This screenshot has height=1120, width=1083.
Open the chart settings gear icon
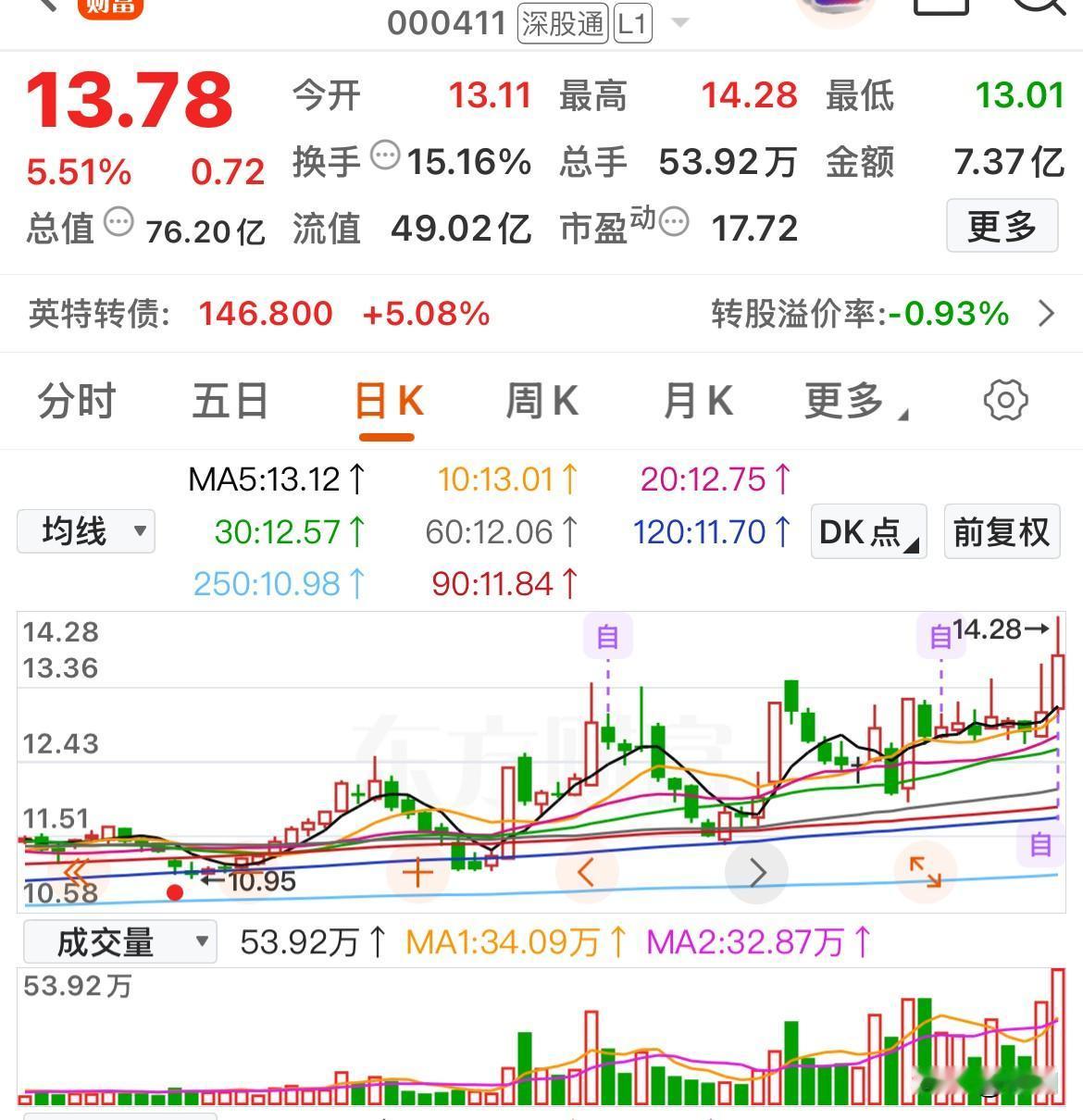(1006, 401)
